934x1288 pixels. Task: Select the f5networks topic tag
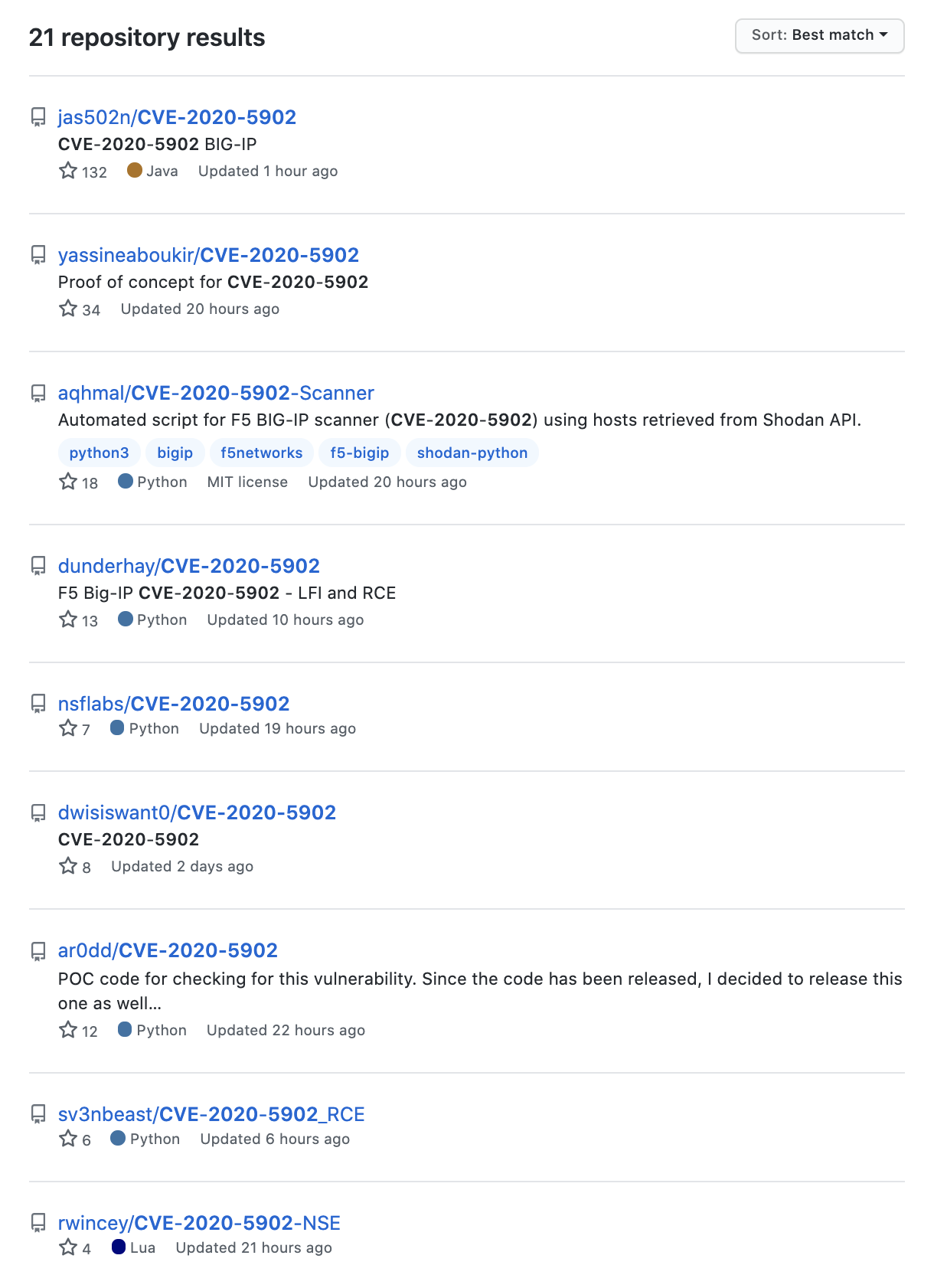[261, 453]
